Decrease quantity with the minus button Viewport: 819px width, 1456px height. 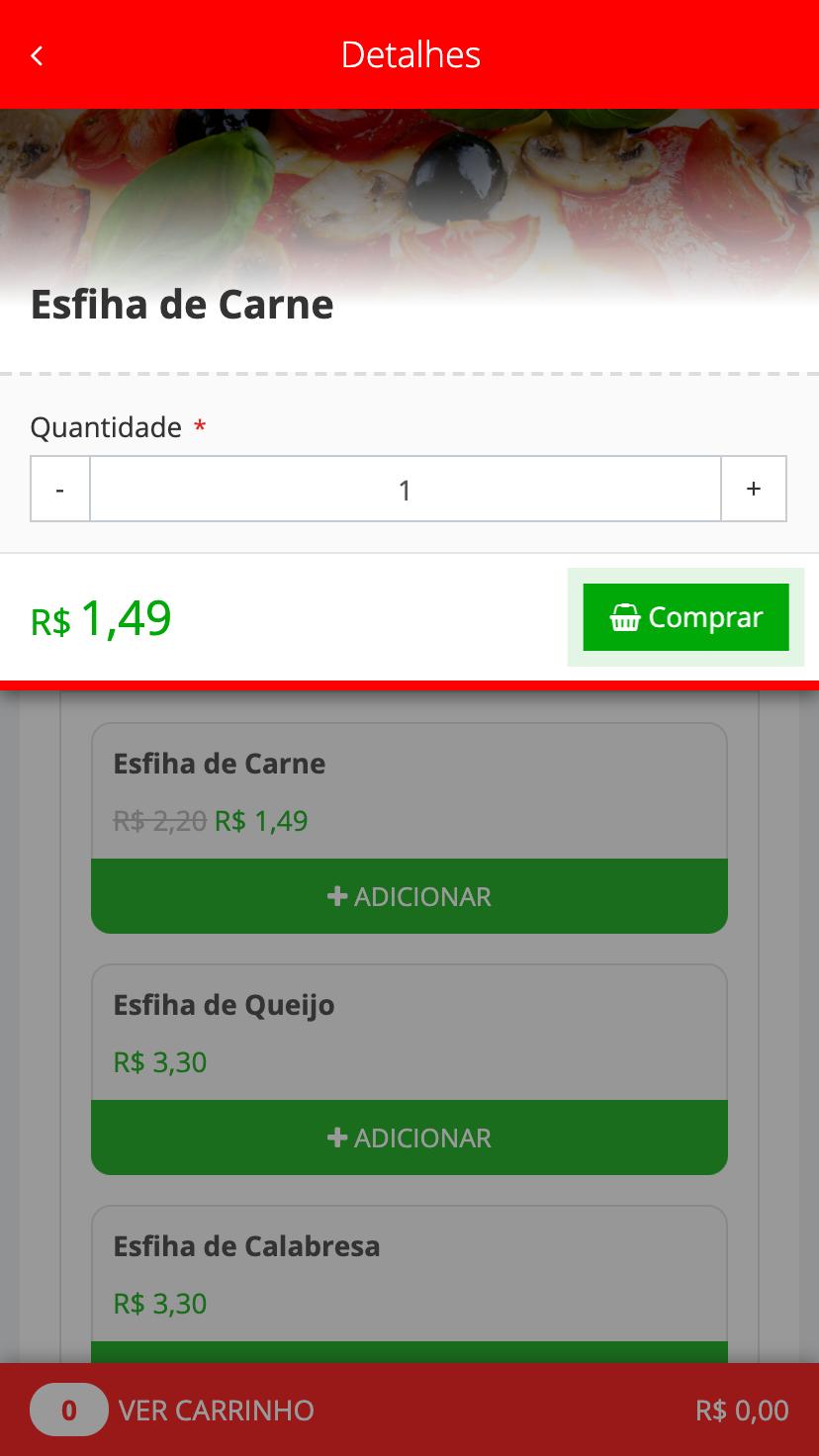[x=60, y=489]
